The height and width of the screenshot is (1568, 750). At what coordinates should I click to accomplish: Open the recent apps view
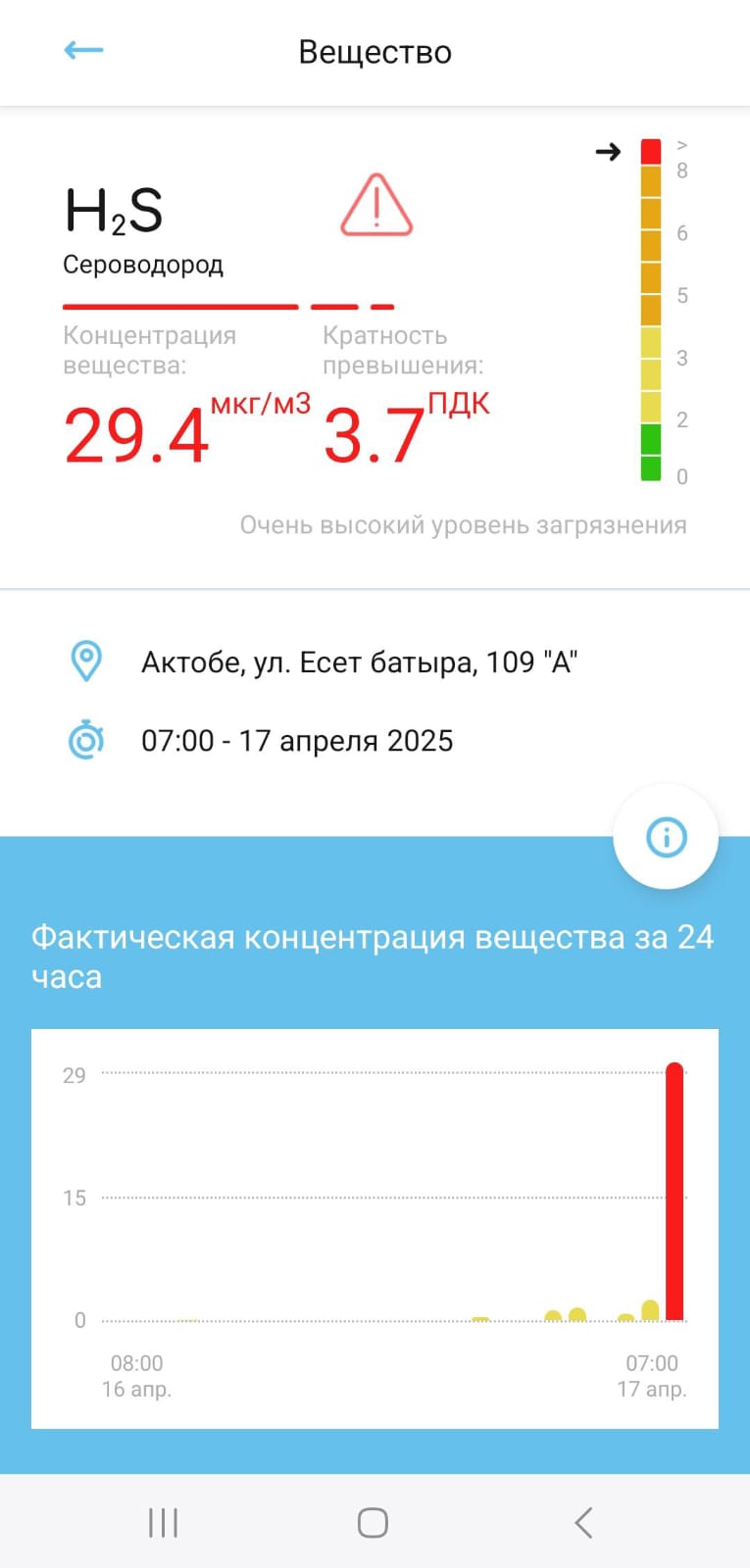click(x=163, y=1522)
